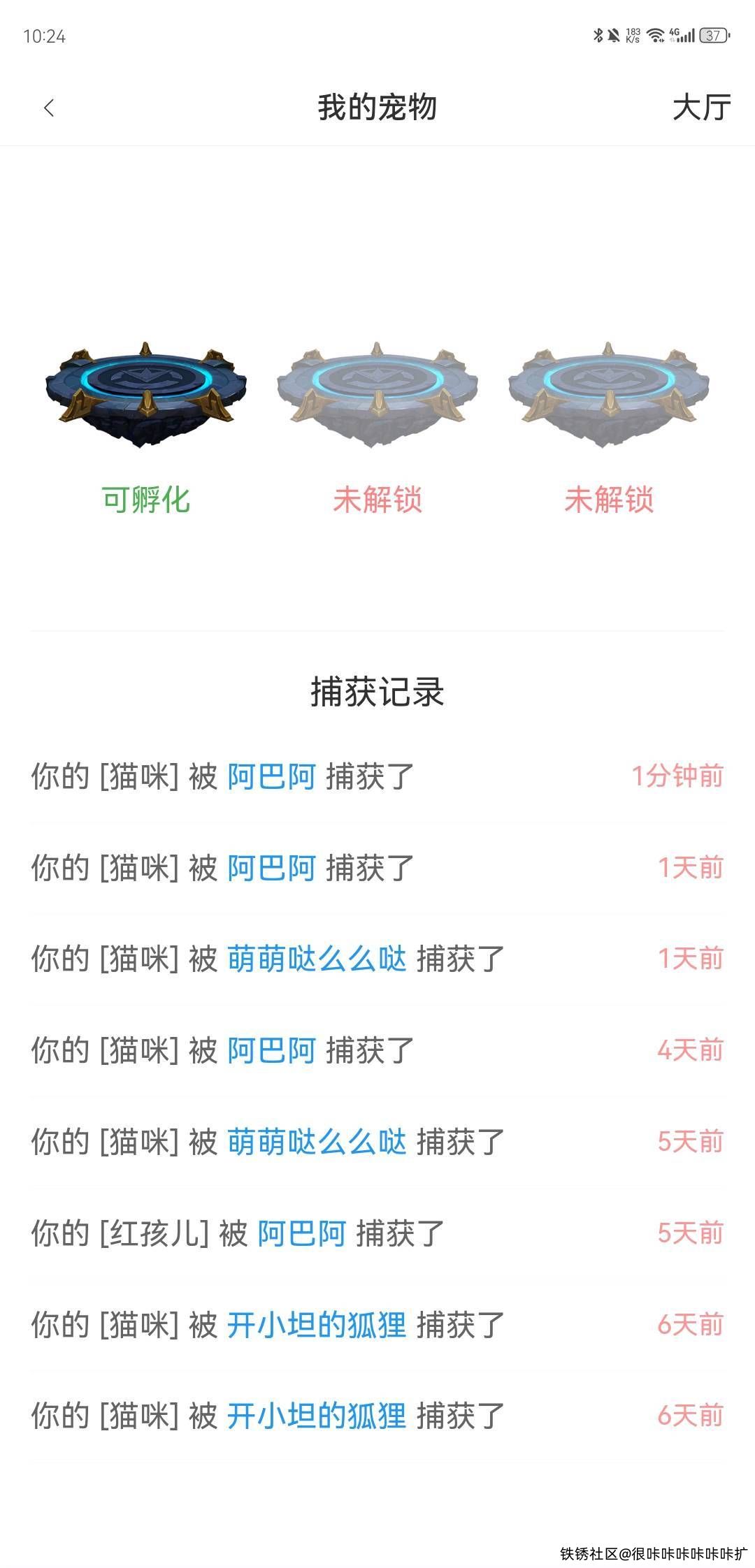Screen dimensions: 755x1568
Task: View 阿巴阿 in the 4天前 record
Action: coord(271,1050)
